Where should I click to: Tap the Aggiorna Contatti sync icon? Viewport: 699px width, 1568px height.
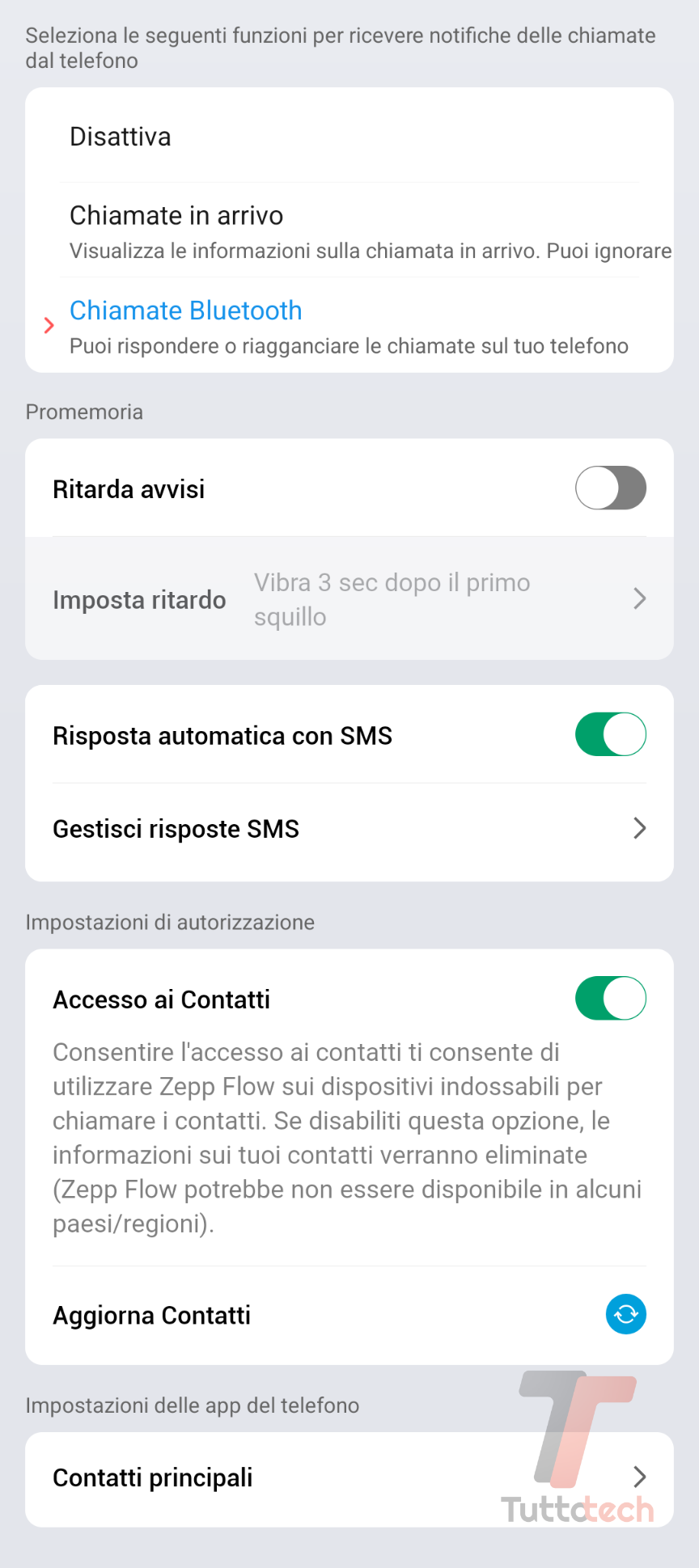(x=625, y=1314)
